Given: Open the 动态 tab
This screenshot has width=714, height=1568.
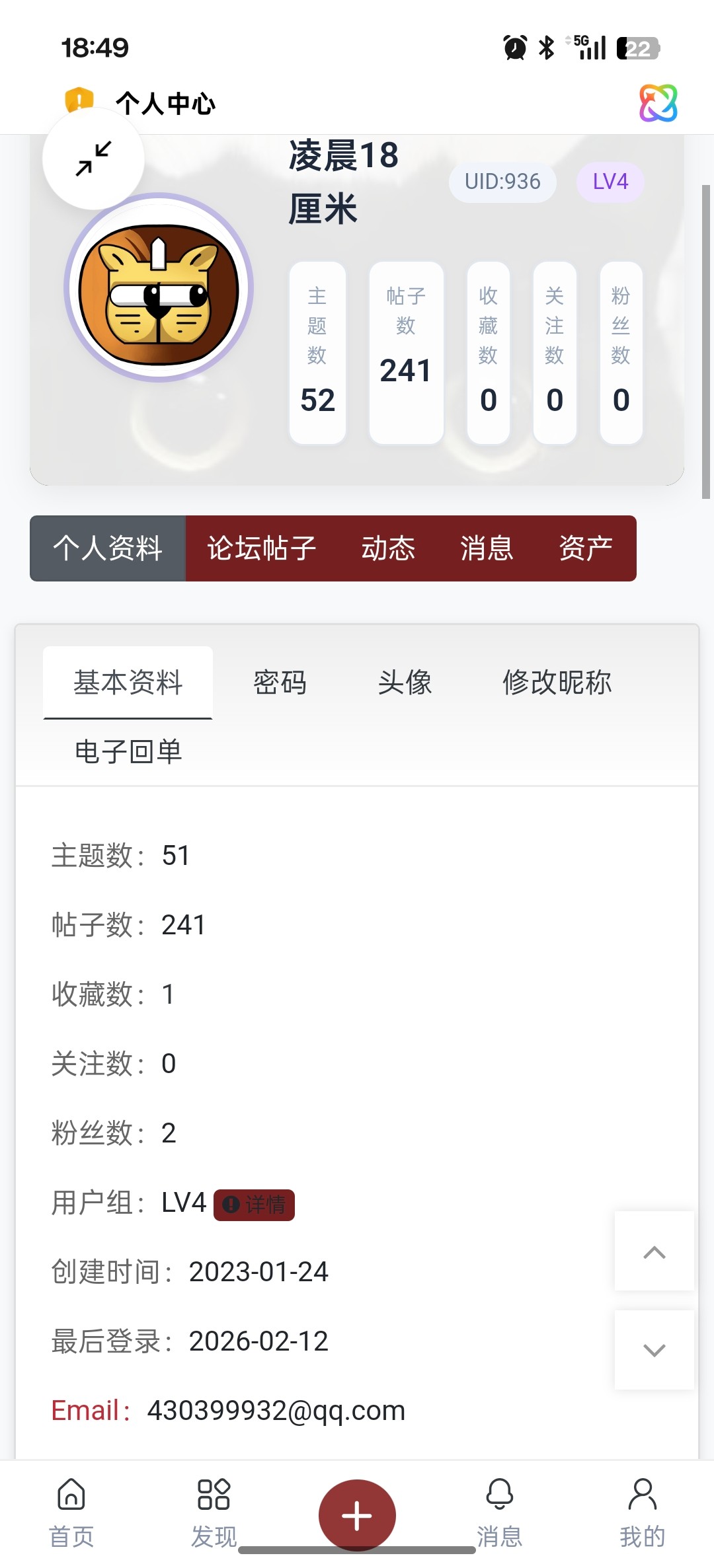Looking at the screenshot, I should click(388, 548).
